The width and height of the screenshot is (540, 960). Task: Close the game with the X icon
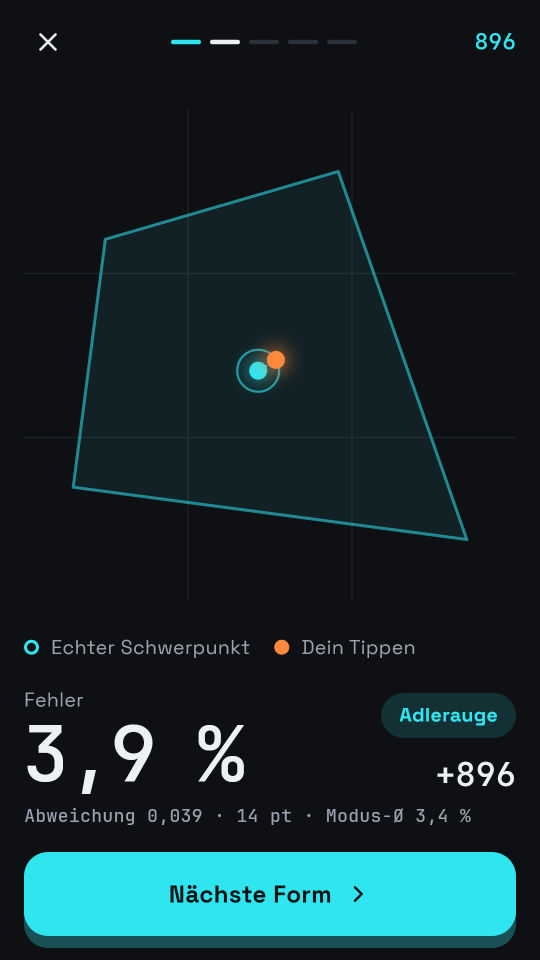(x=48, y=42)
